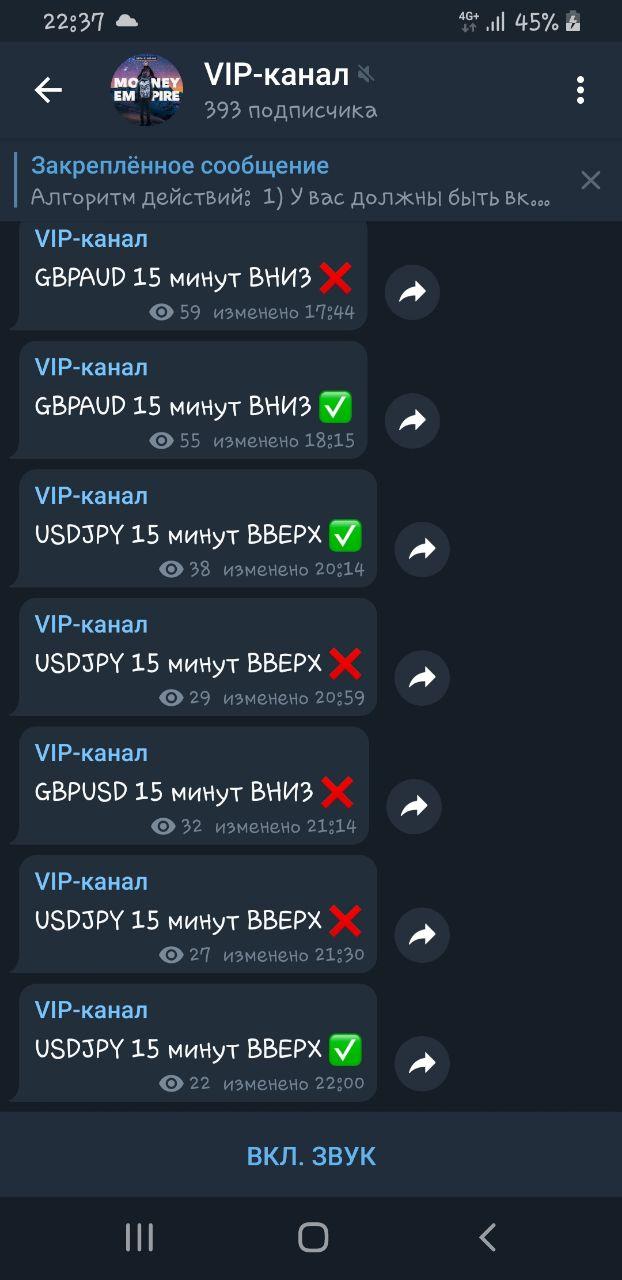This screenshot has height=1280, width=622.
Task: Forward the USDJPY message edited at 21:30
Action: click(x=422, y=935)
